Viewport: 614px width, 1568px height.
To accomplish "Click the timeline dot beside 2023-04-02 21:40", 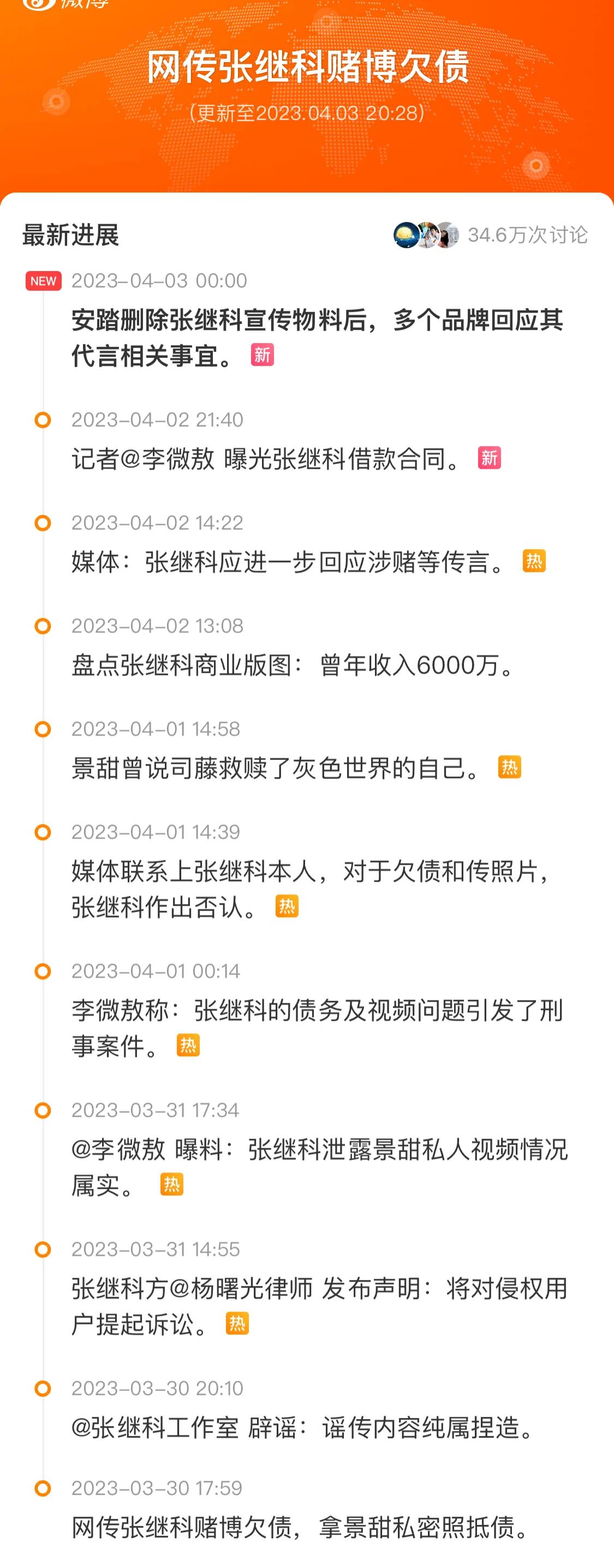I will (43, 419).
